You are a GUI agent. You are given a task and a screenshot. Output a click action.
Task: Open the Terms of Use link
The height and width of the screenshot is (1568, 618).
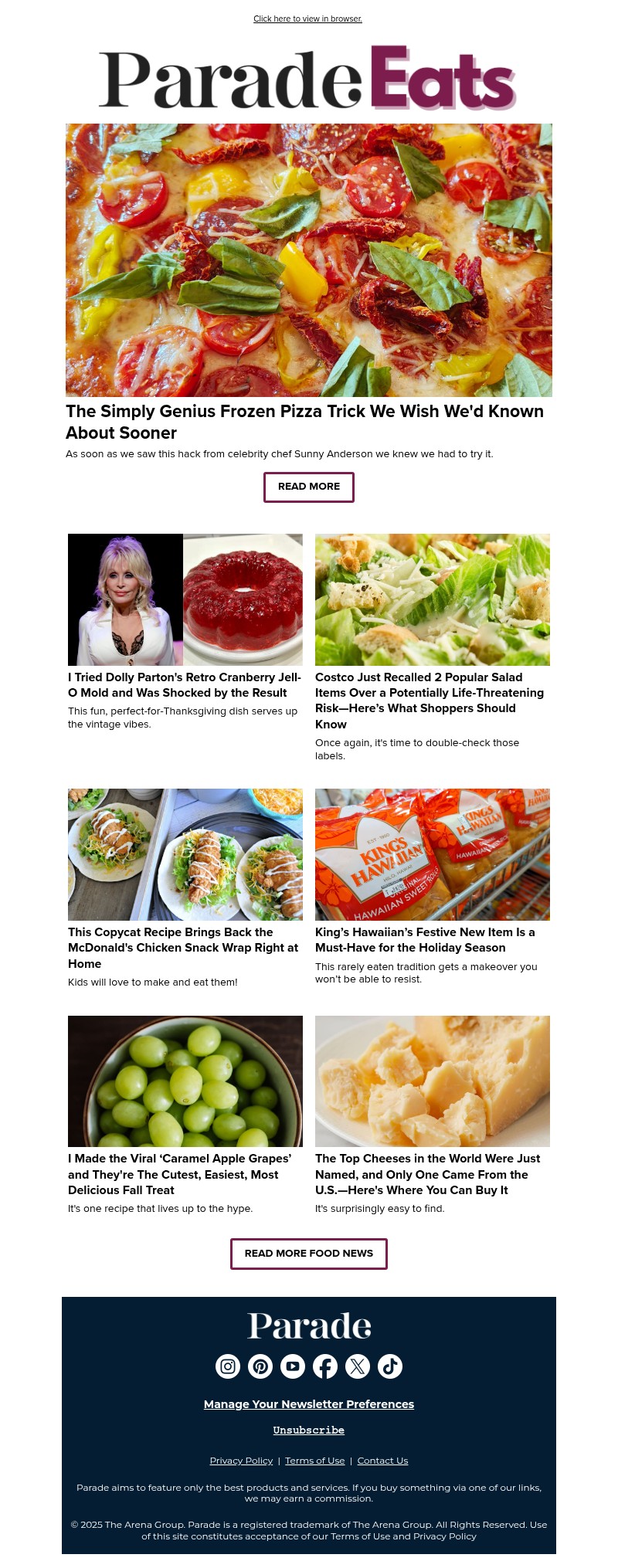[x=314, y=1461]
